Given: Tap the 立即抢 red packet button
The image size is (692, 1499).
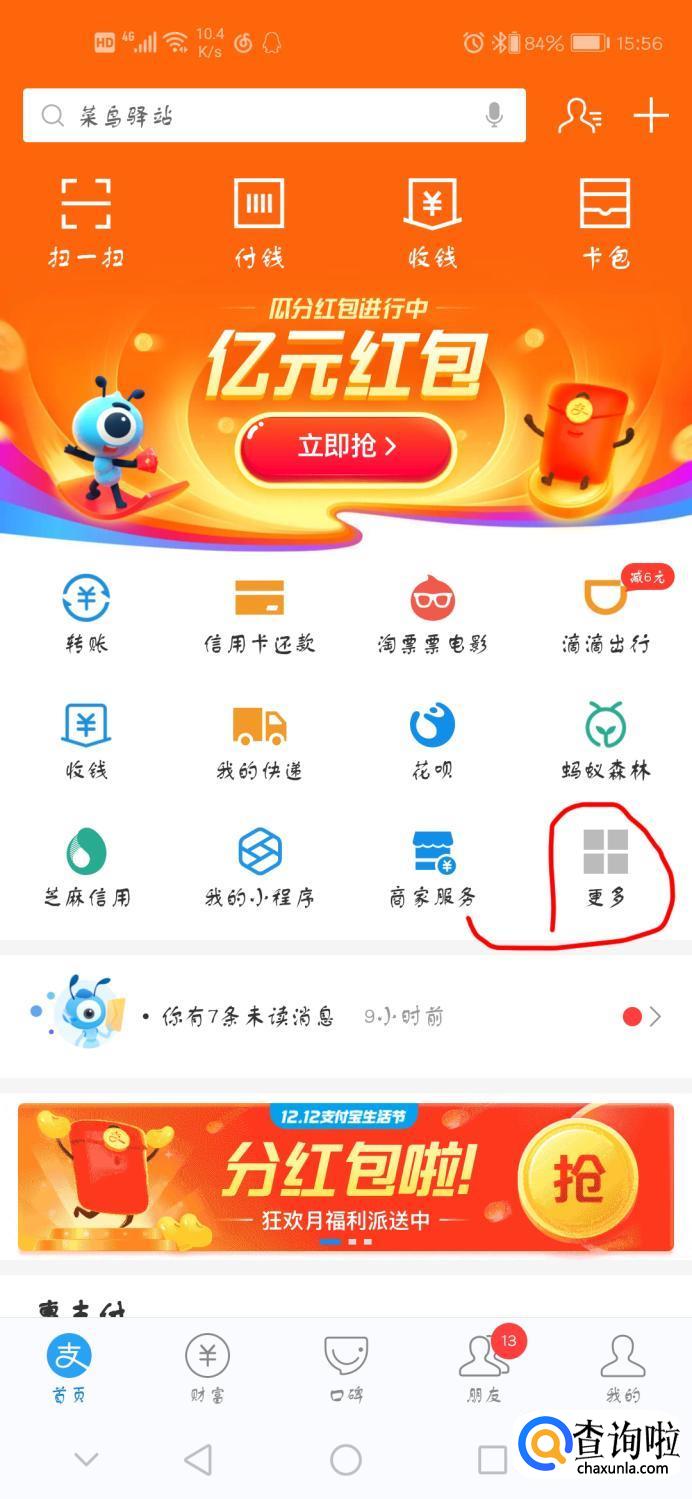Looking at the screenshot, I should click(346, 446).
